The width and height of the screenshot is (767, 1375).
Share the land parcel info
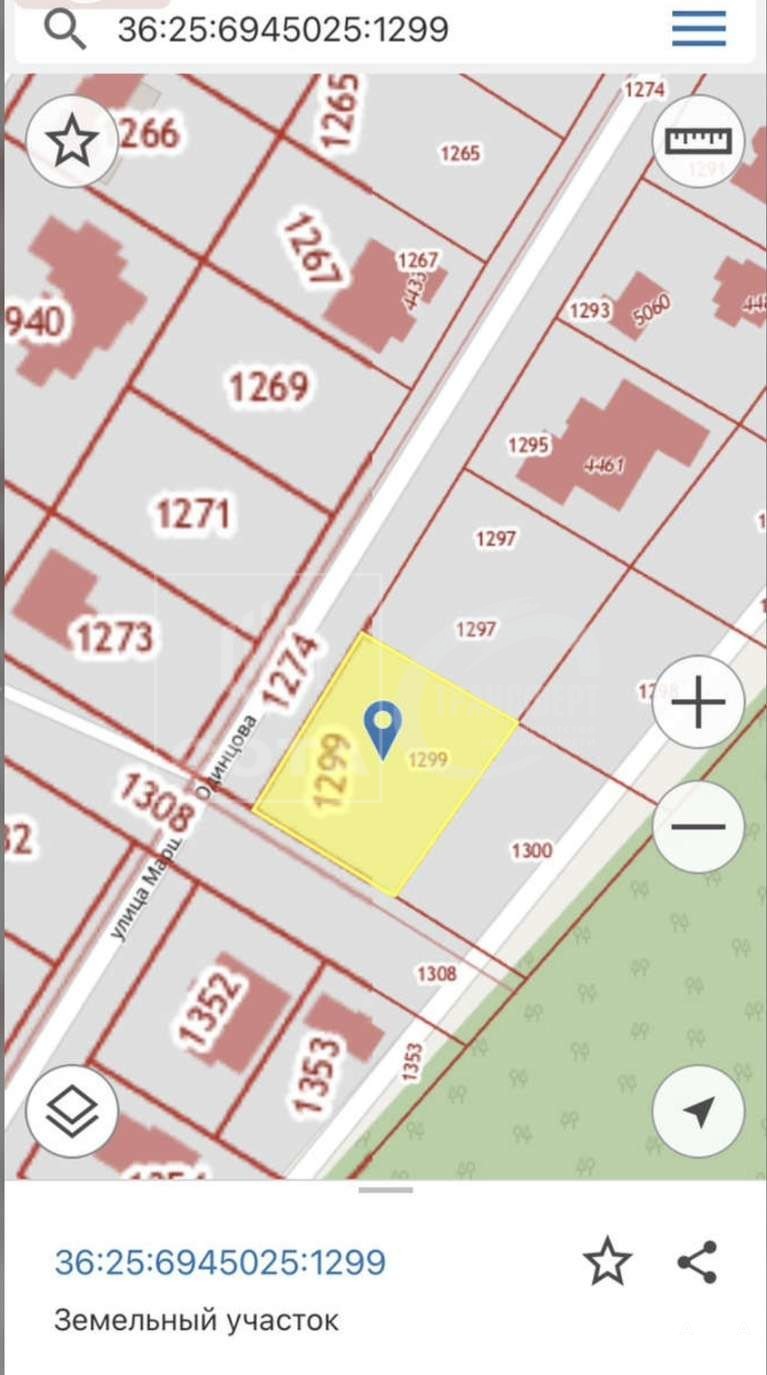point(697,1262)
